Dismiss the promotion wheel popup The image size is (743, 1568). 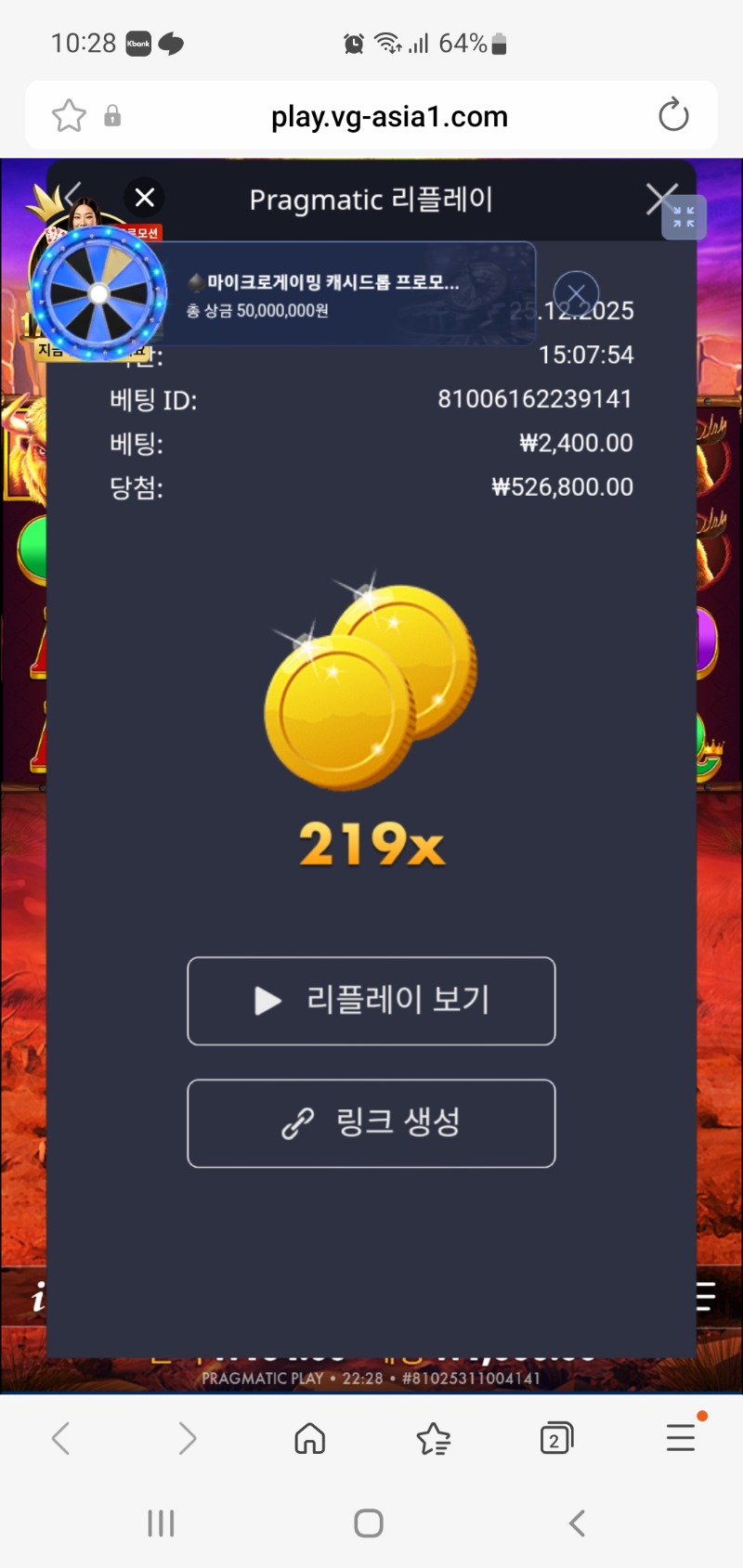click(x=145, y=197)
